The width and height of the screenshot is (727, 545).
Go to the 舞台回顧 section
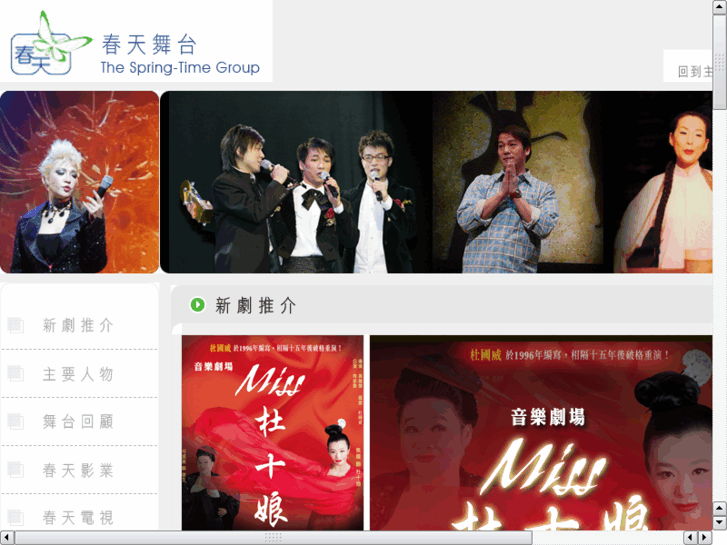(78, 422)
